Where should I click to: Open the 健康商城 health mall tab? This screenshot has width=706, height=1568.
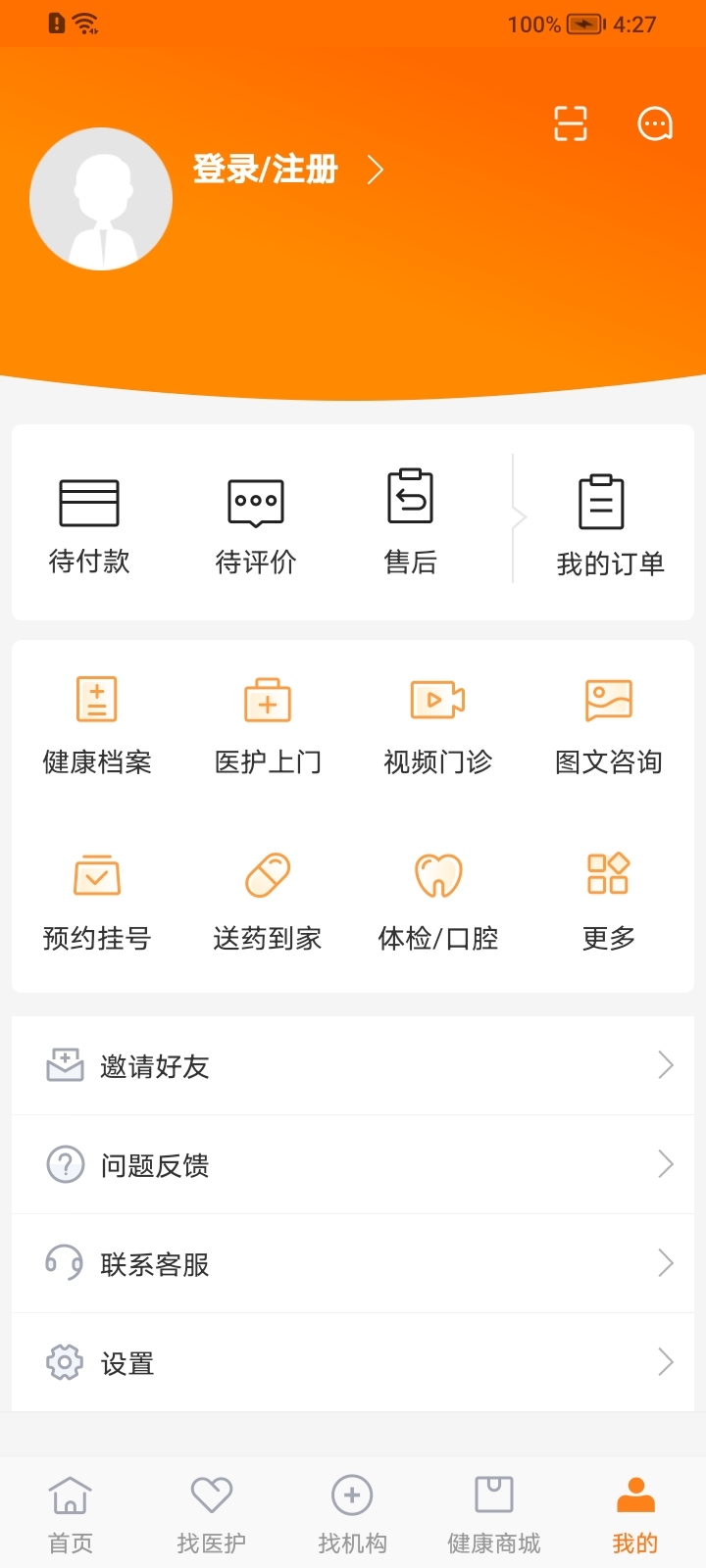pos(493,1509)
